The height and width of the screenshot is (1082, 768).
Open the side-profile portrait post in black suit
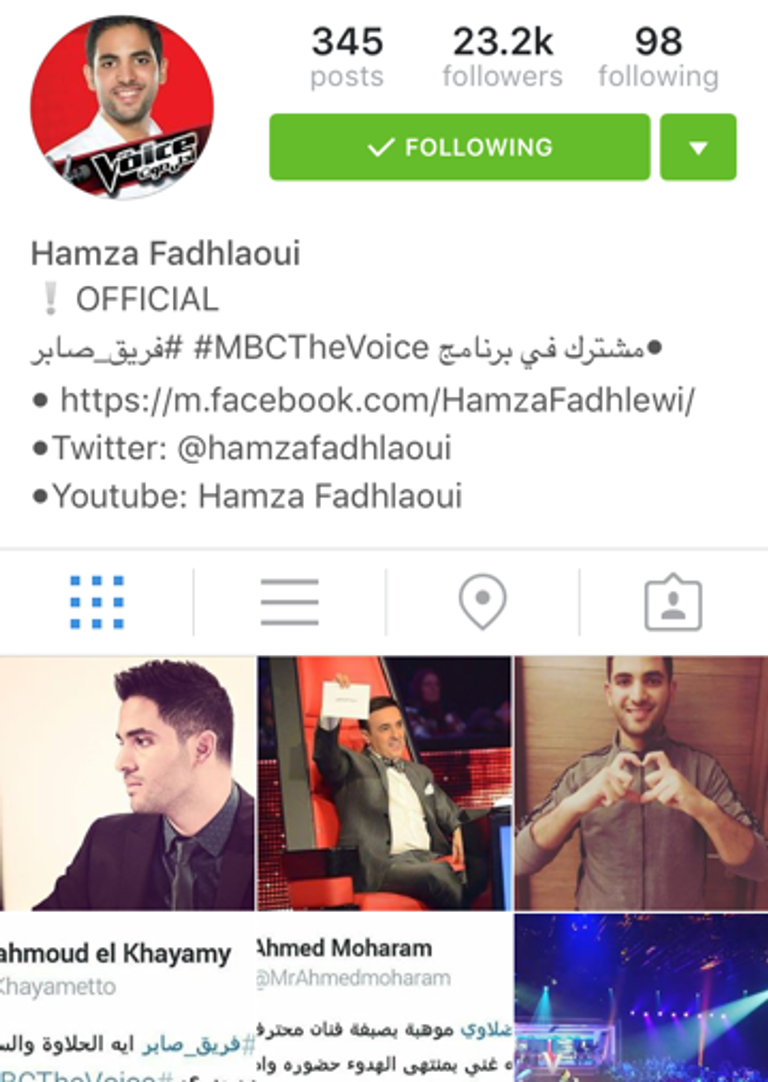(127, 783)
